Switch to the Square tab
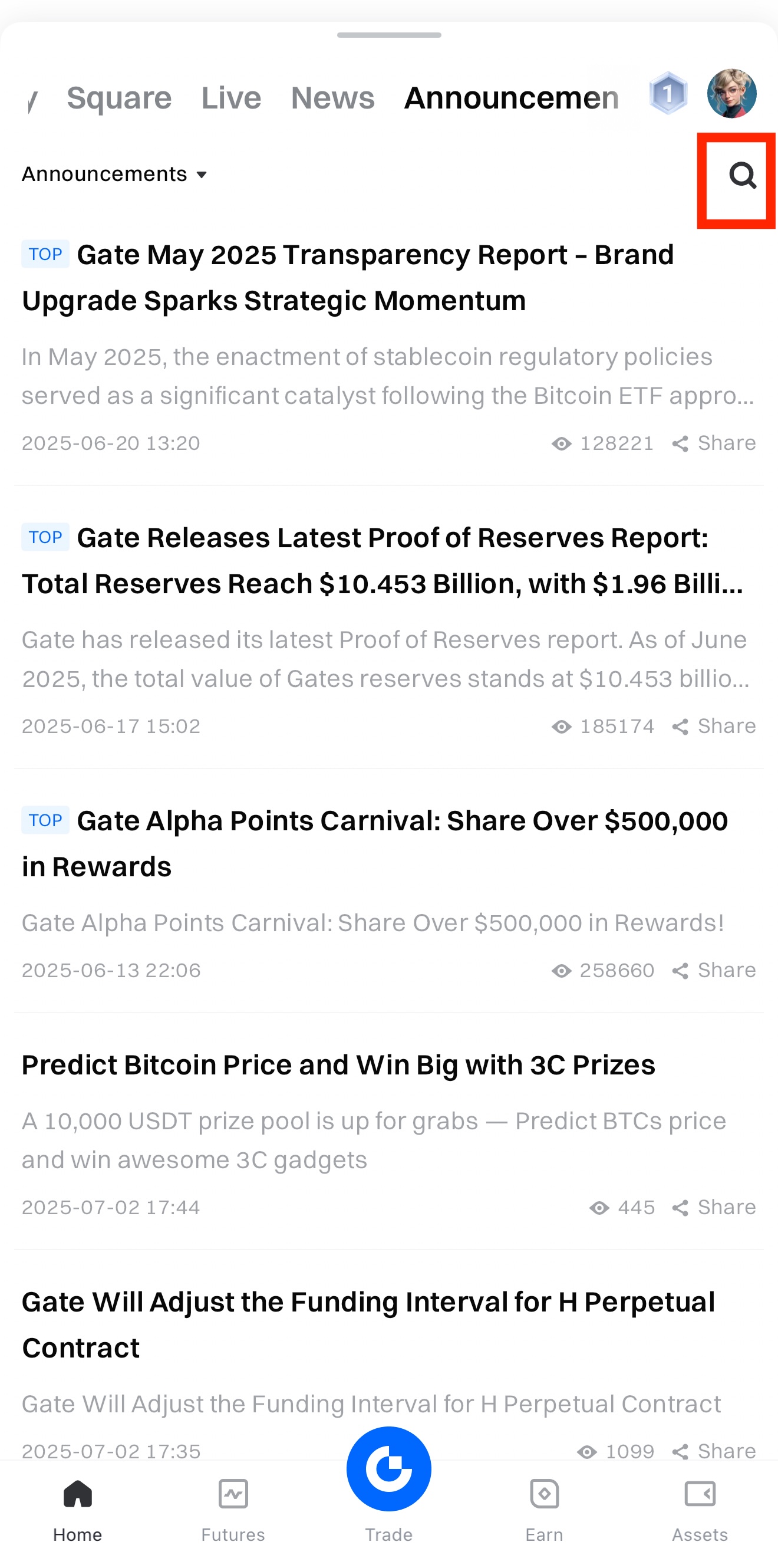The width and height of the screenshot is (778, 1568). [x=119, y=98]
